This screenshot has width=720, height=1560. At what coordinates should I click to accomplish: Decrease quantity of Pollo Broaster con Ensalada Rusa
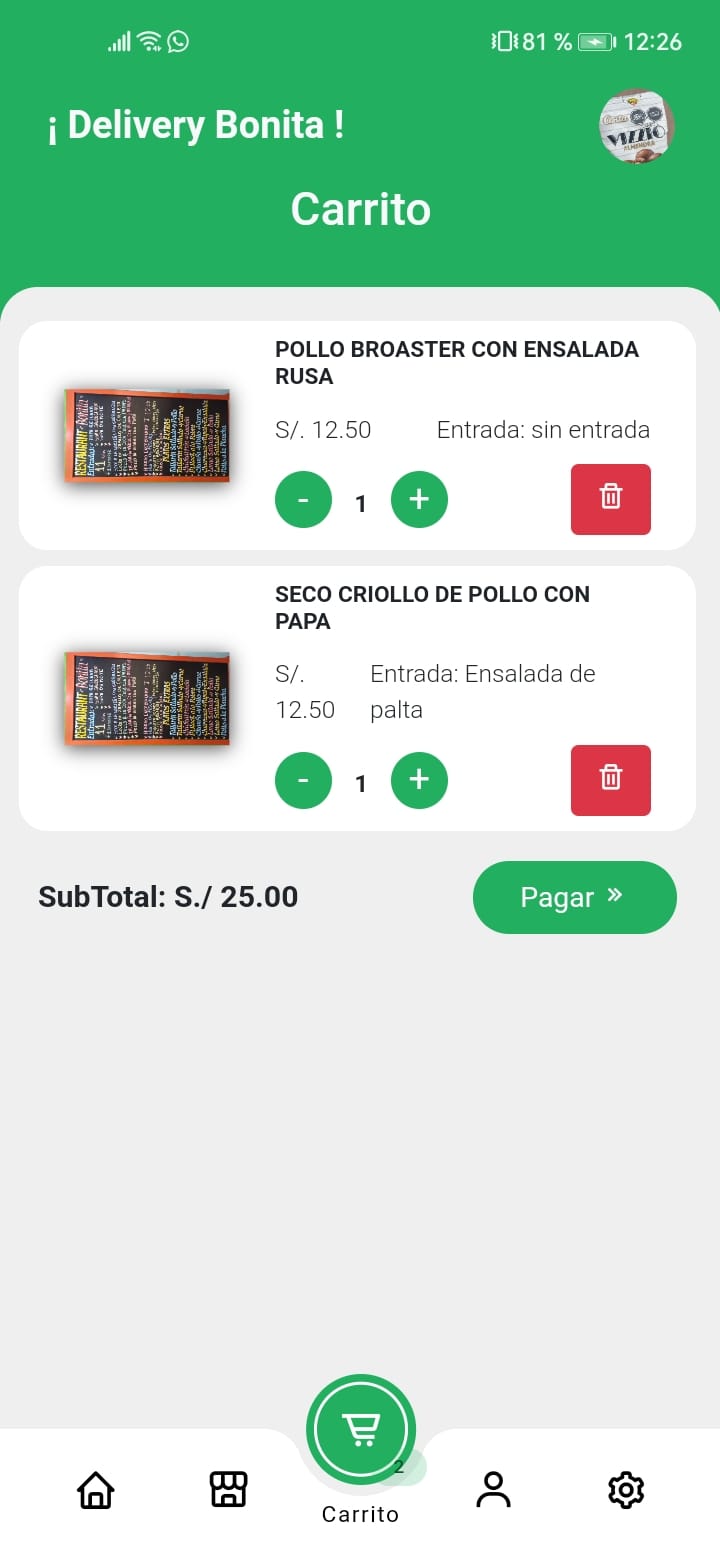[303, 499]
